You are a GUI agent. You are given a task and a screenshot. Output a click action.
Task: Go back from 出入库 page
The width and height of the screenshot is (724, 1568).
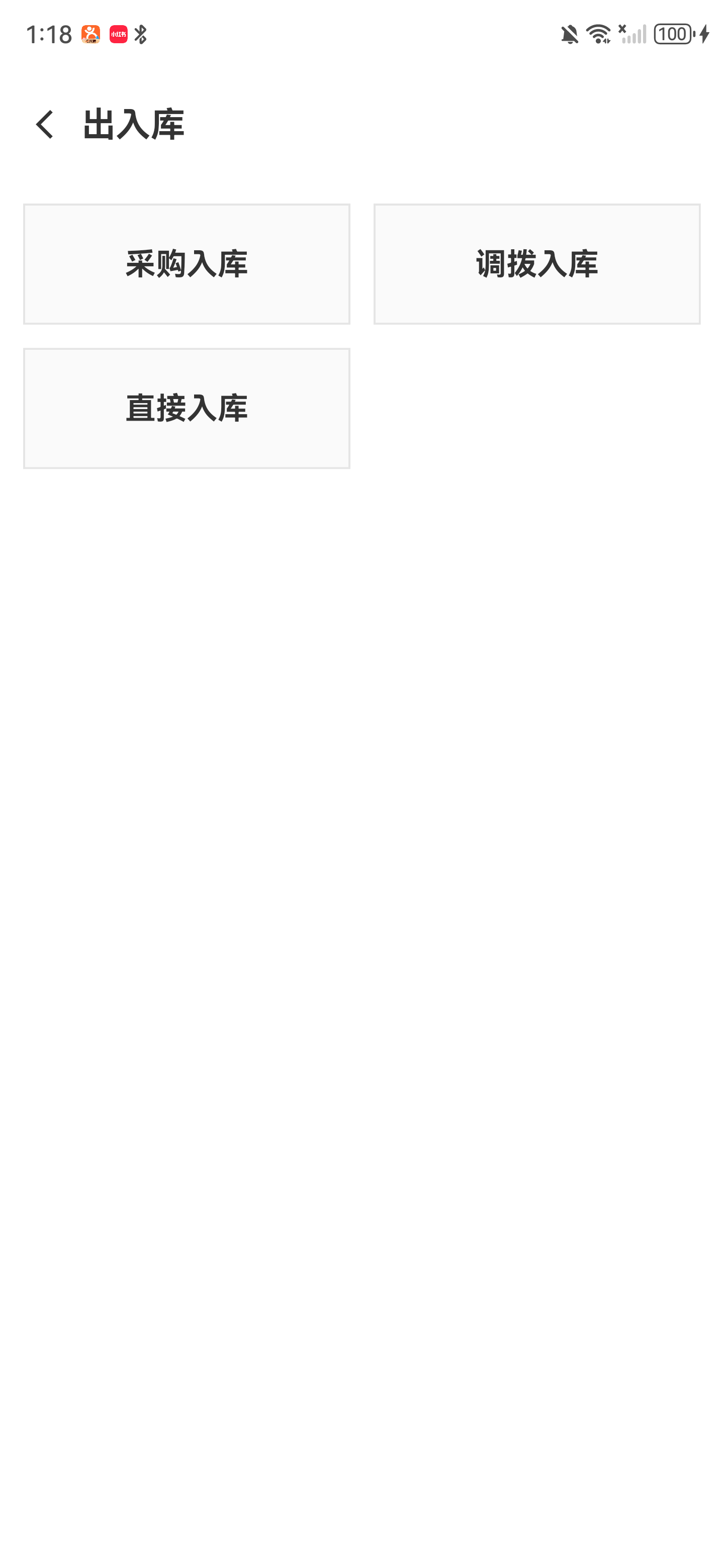(x=44, y=124)
